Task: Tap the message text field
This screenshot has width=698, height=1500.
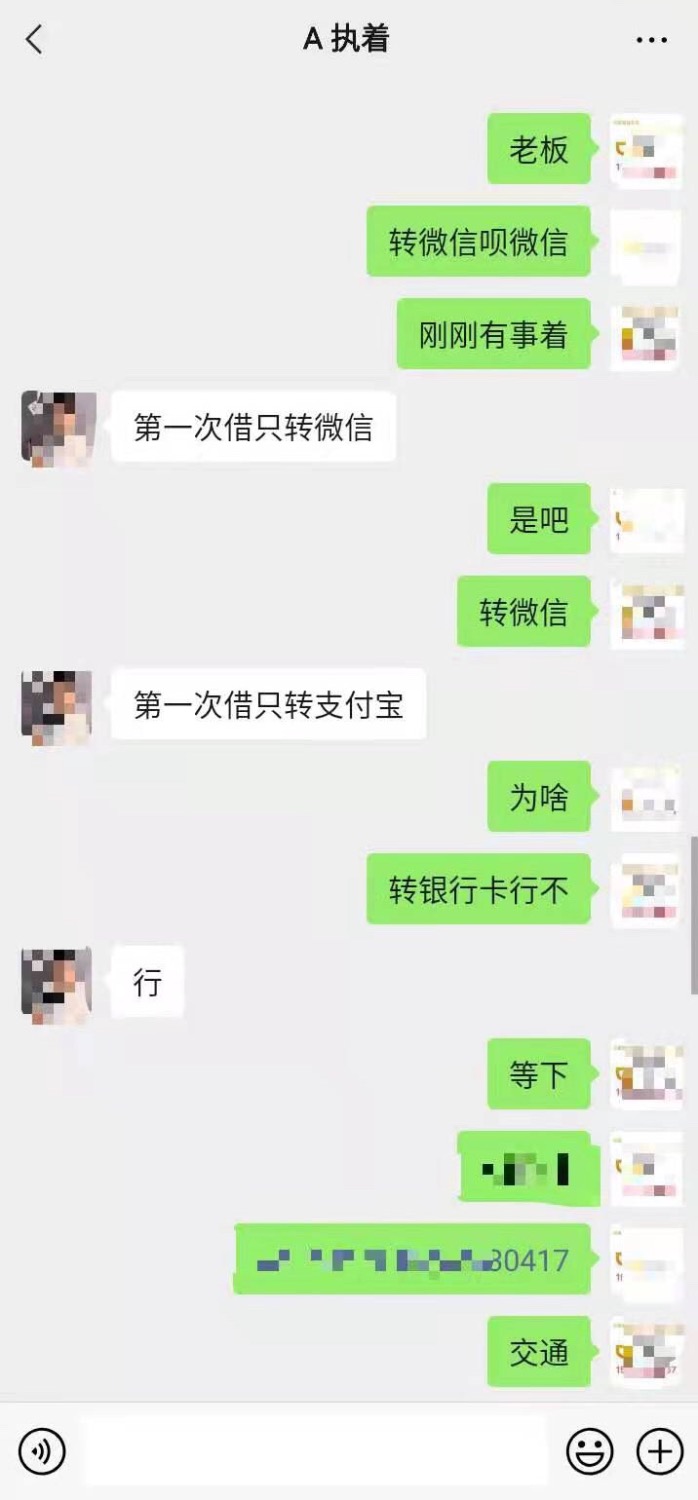Action: coord(316,1451)
